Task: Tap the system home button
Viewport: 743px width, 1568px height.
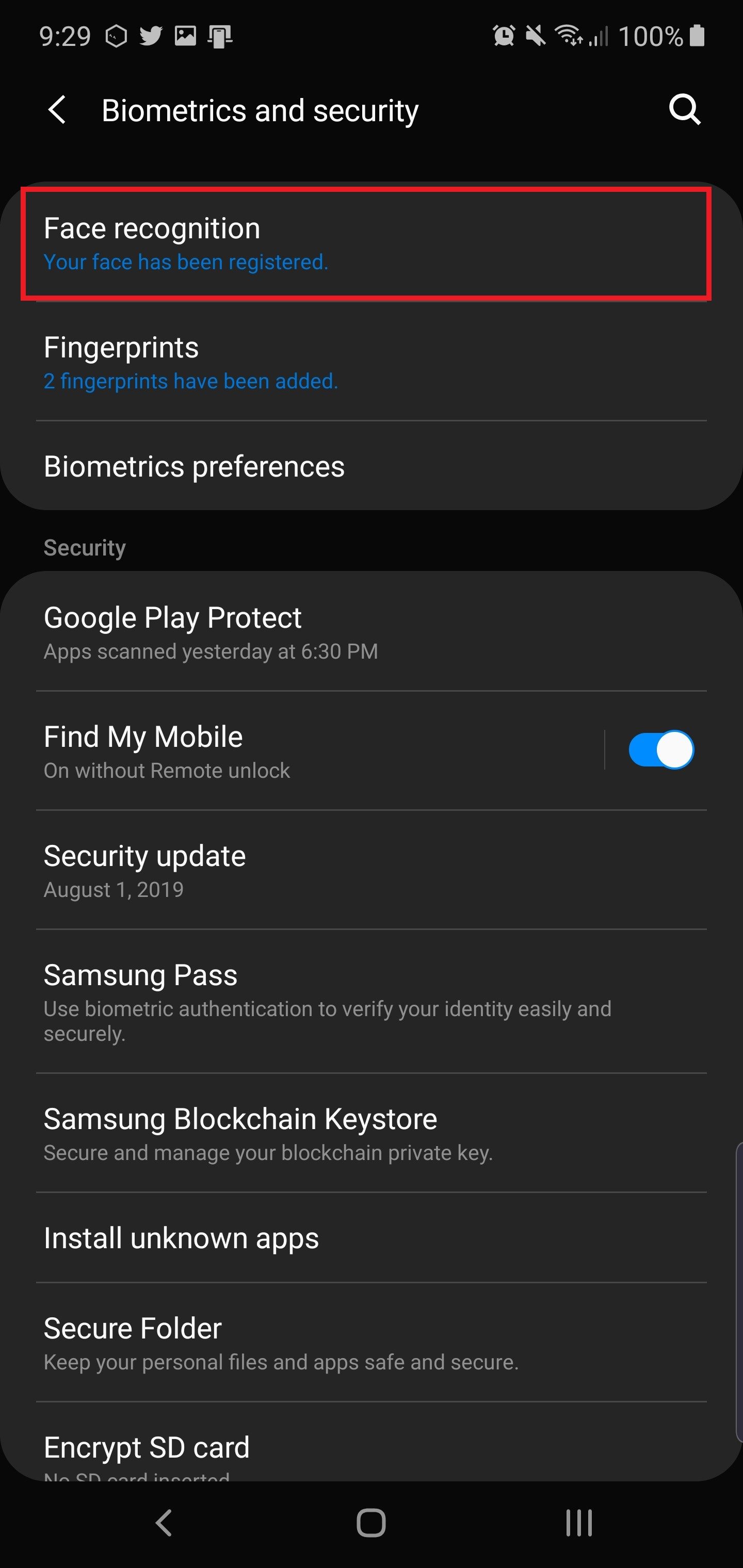Action: point(371,1523)
